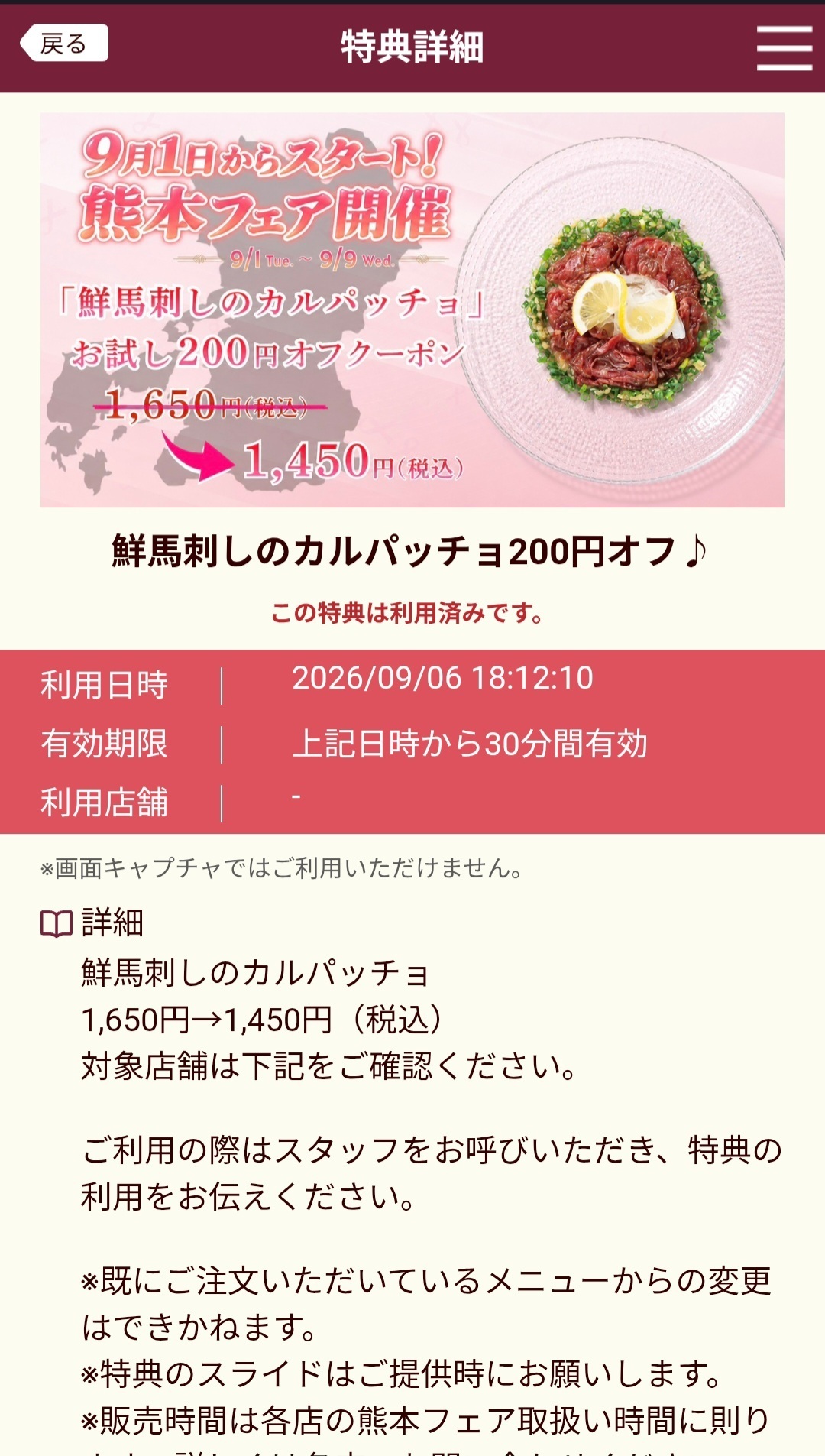Viewport: 825px width, 1456px height.
Task: Open the hamburger menu
Action: (785, 48)
